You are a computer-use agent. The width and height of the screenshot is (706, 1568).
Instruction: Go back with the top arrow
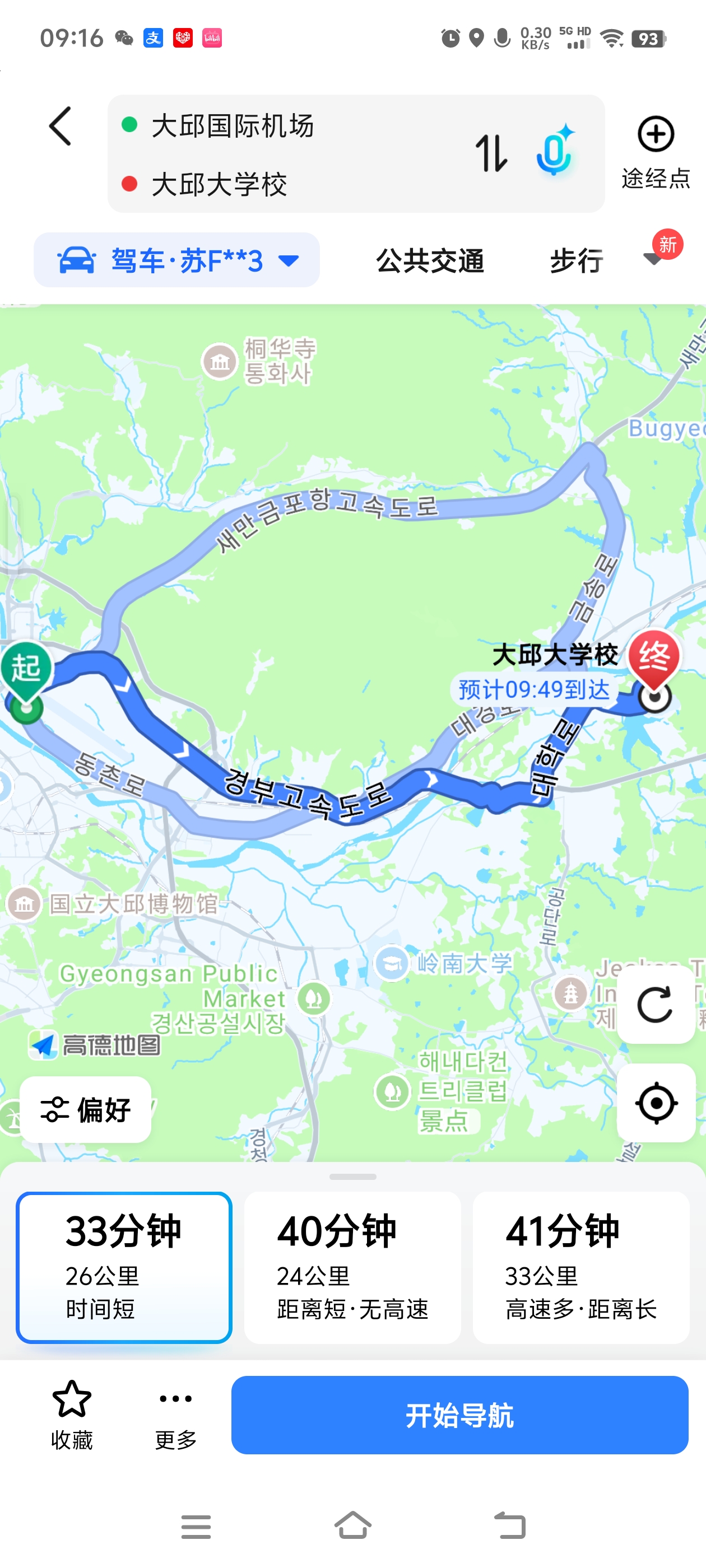61,127
